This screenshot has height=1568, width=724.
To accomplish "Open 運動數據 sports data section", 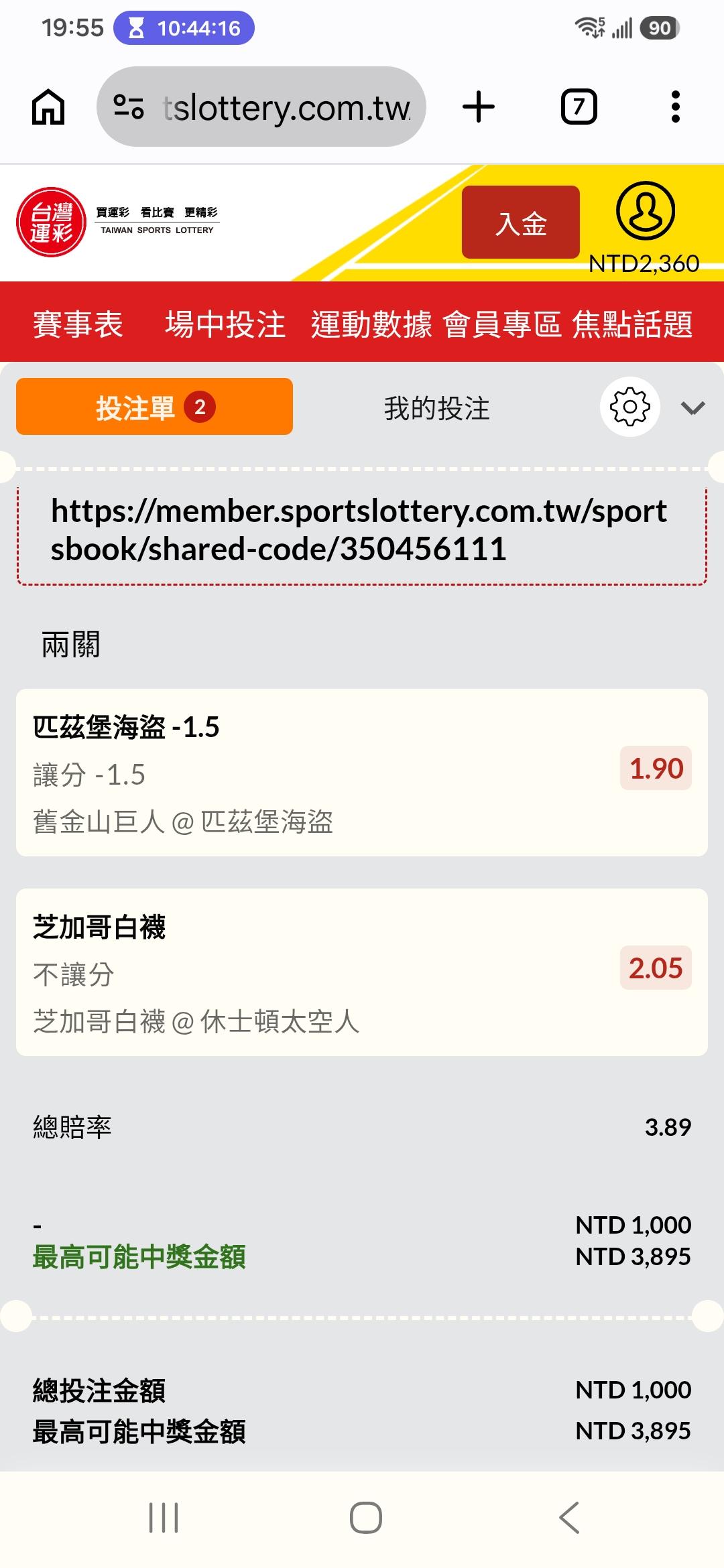I will [x=371, y=324].
